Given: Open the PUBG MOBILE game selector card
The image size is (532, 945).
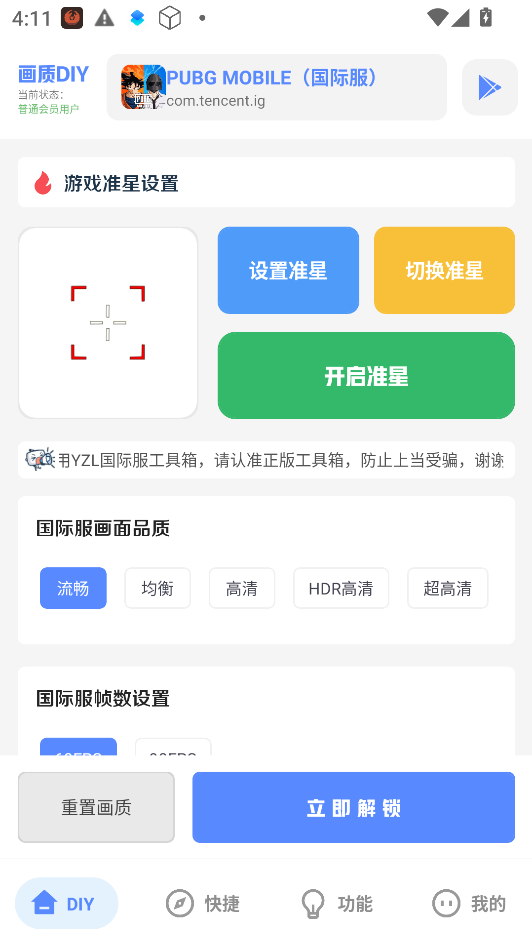Looking at the screenshot, I should point(277,87).
